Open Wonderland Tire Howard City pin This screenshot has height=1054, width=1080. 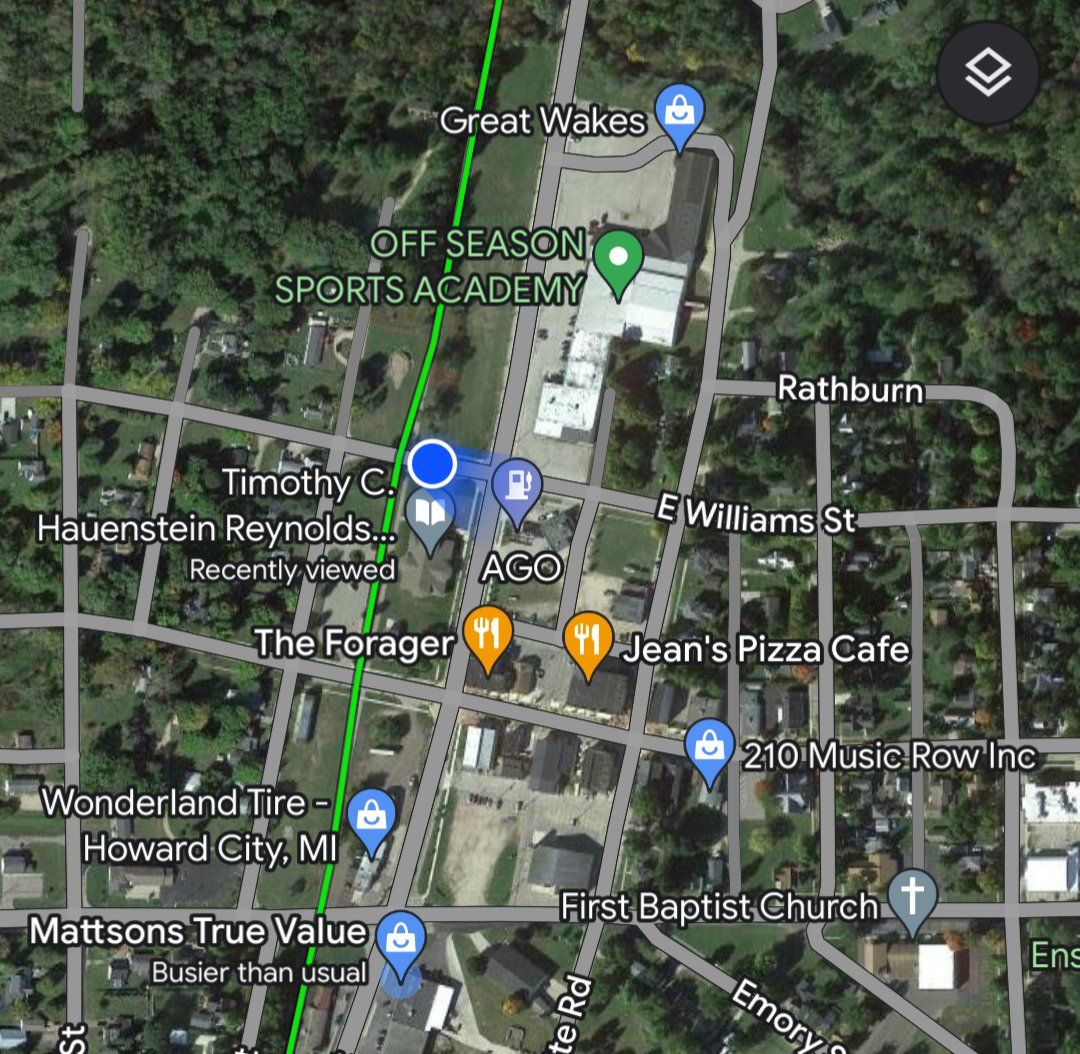point(372,818)
